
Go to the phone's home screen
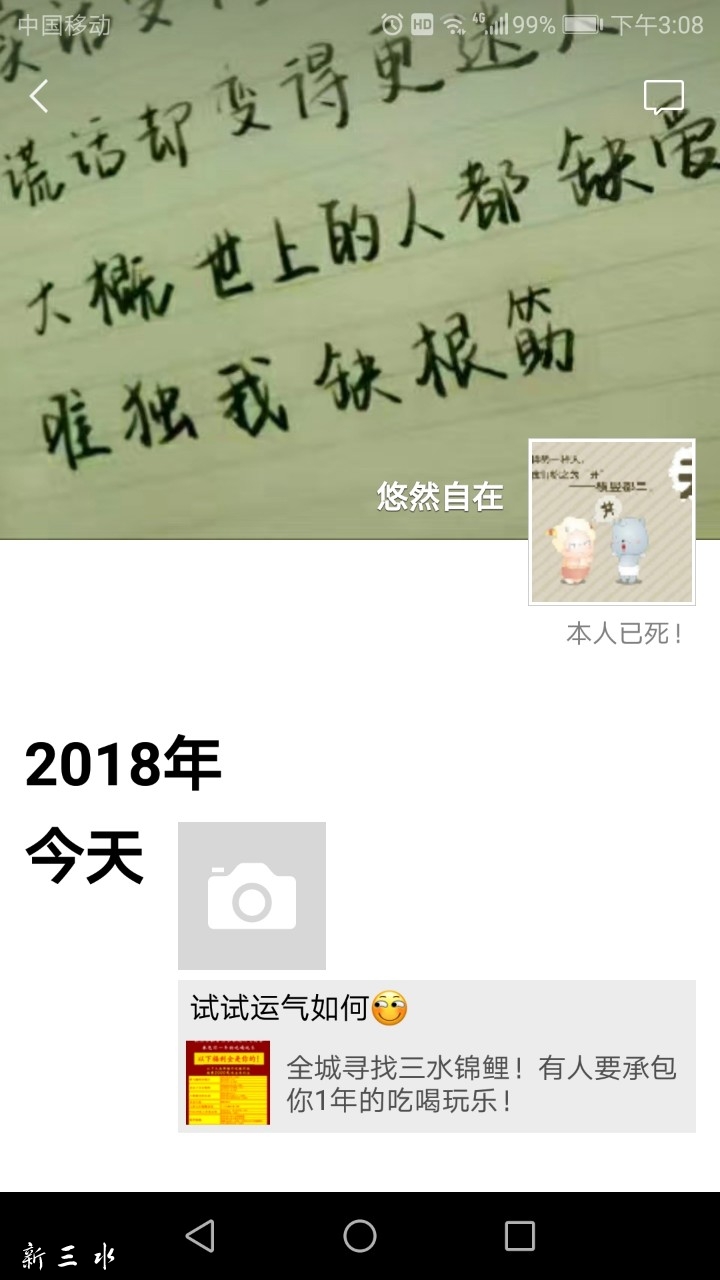coord(360,1236)
